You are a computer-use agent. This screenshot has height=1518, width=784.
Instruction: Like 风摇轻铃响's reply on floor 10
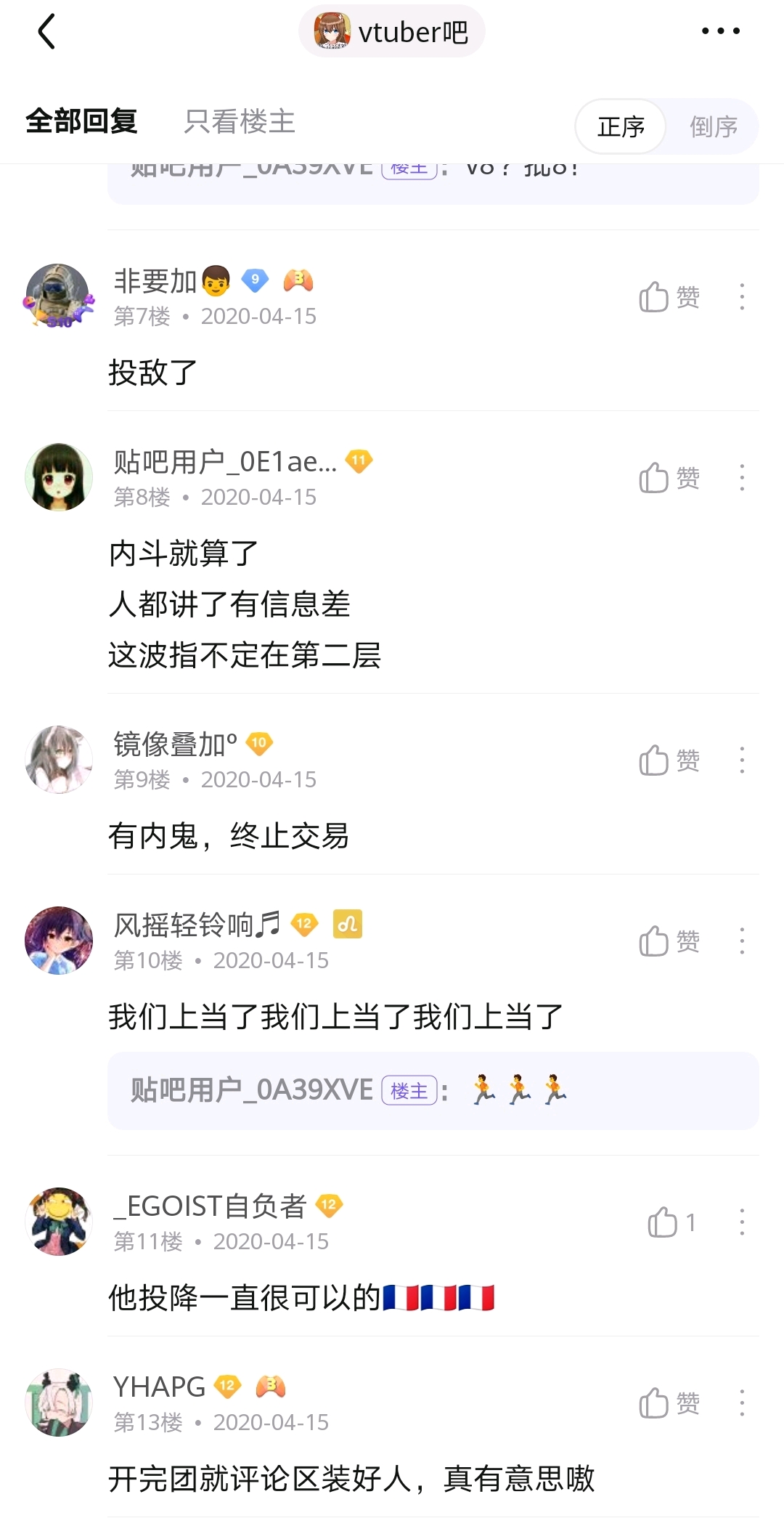(669, 941)
